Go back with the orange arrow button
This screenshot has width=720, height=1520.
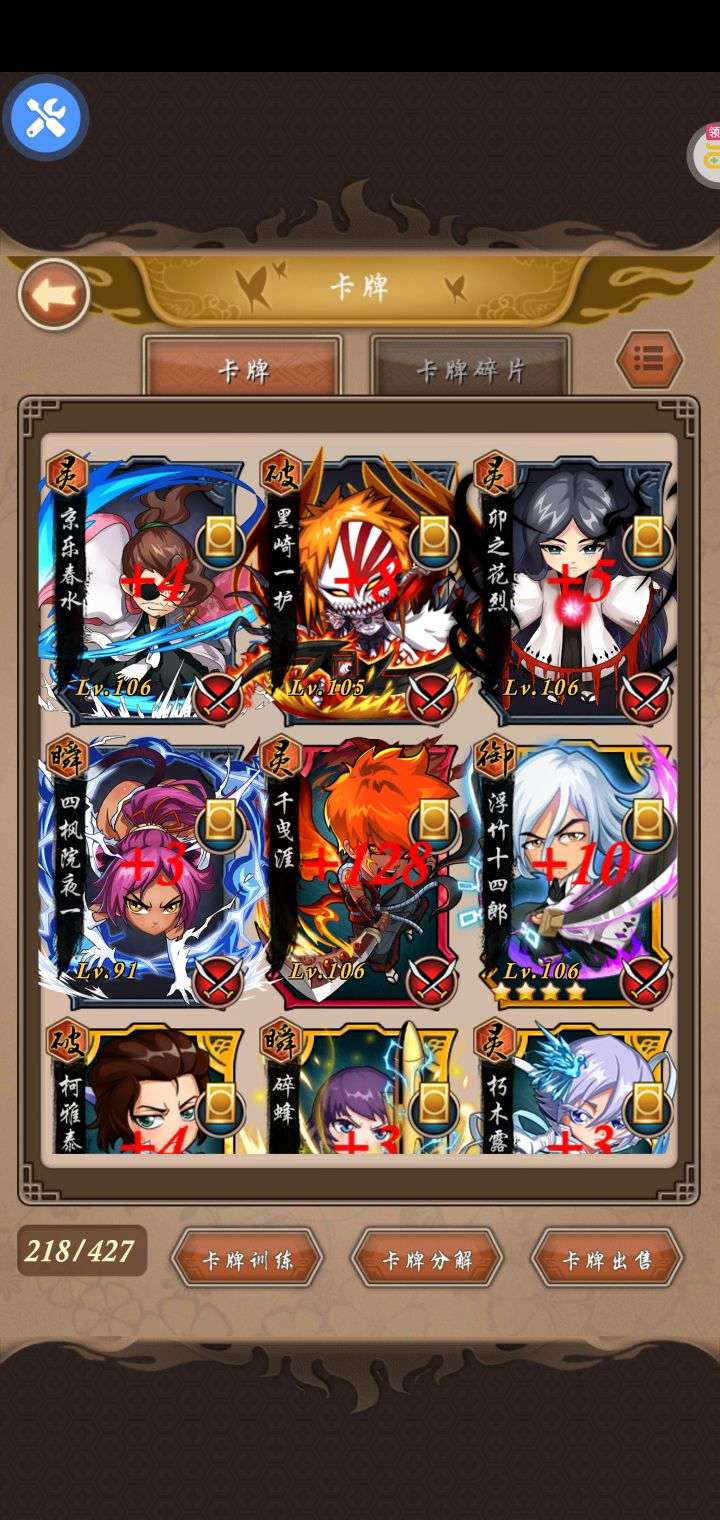click(x=54, y=295)
